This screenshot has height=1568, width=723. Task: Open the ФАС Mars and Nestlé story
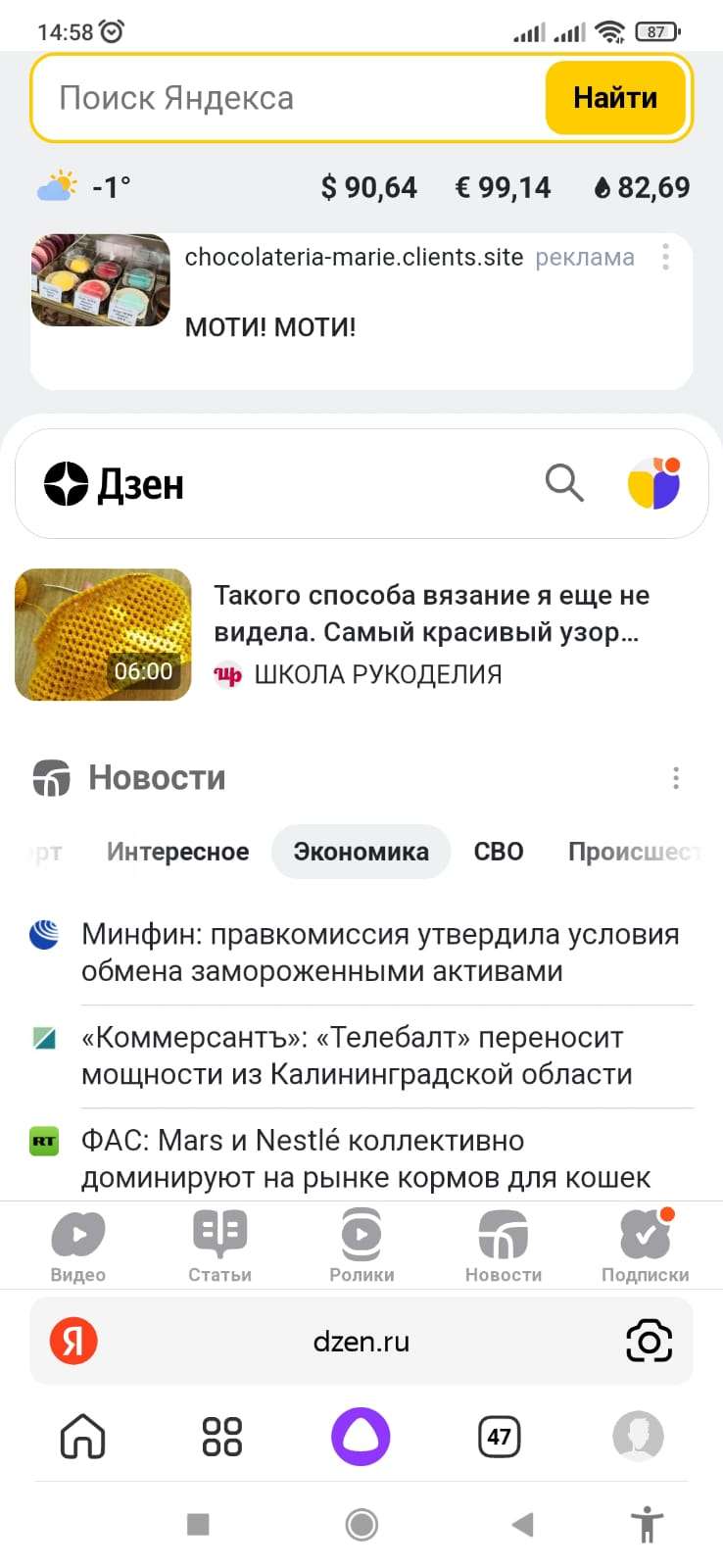[365, 1158]
